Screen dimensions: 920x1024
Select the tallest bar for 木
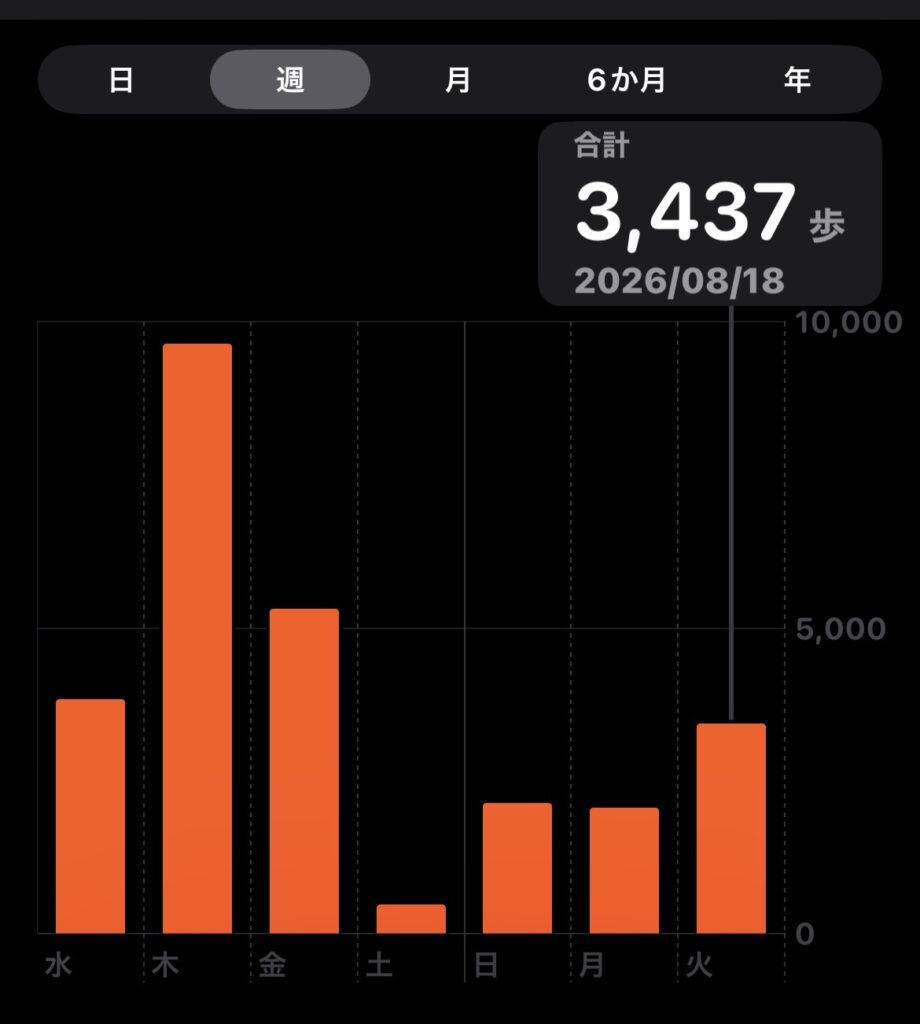click(x=197, y=639)
